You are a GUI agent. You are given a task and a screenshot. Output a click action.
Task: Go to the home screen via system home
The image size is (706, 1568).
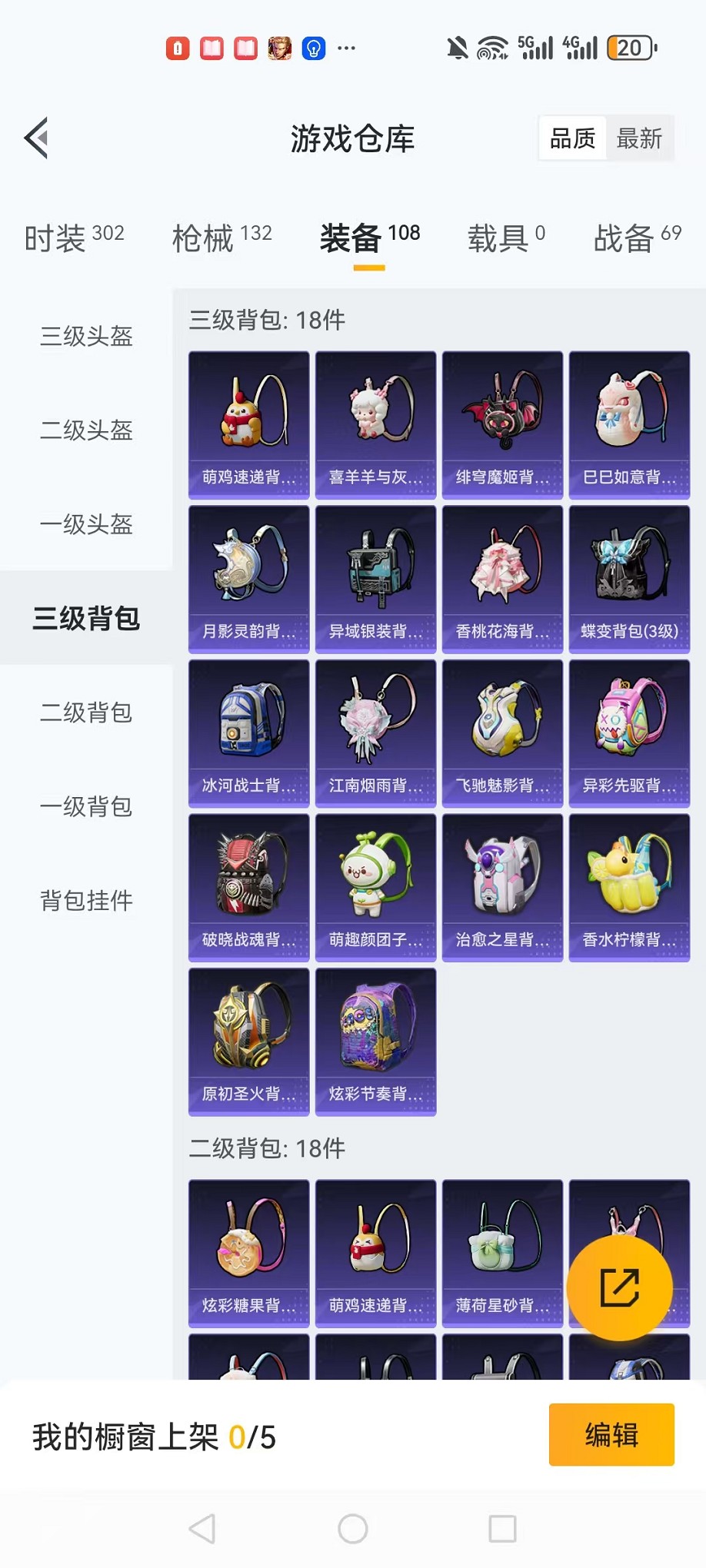[353, 1529]
